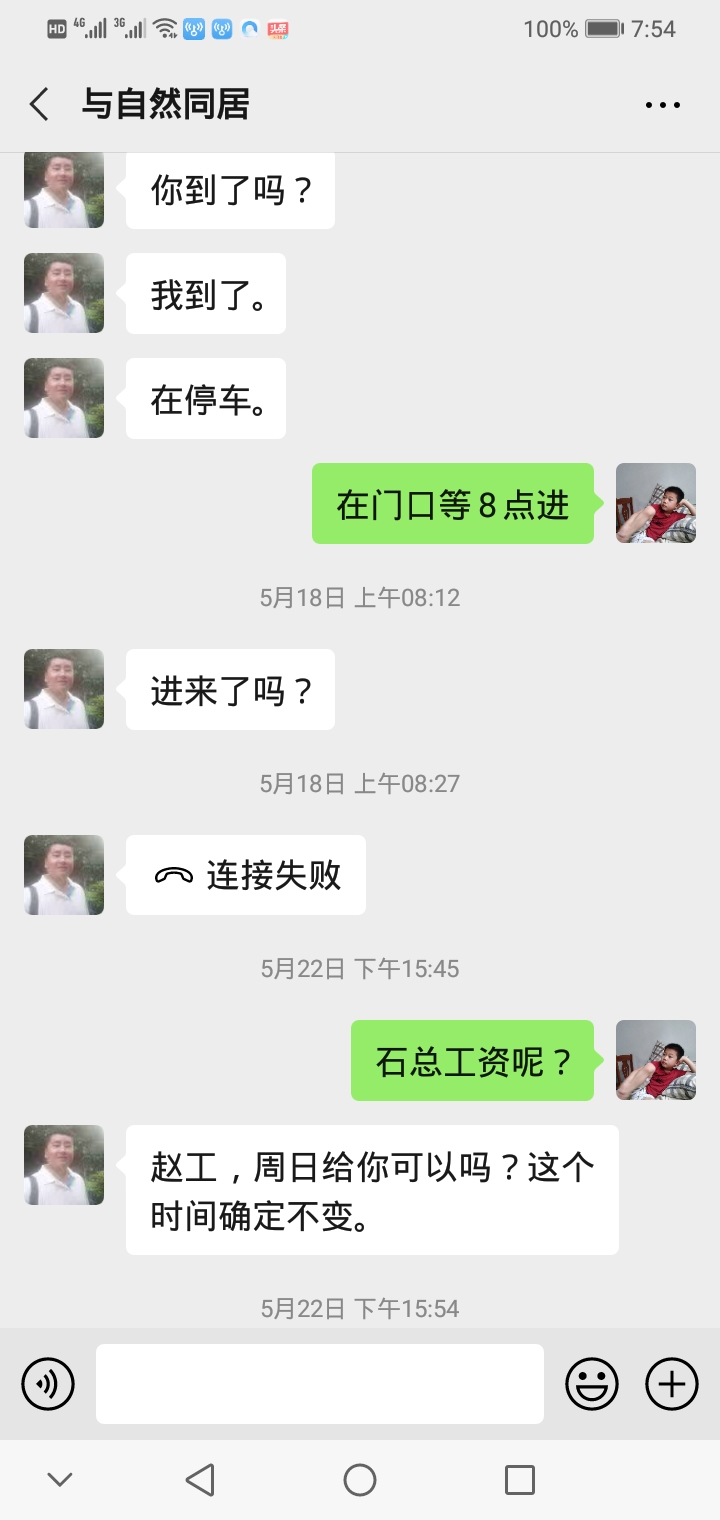Open the emoji sticker panel
The height and width of the screenshot is (1520, 720).
(592, 1384)
